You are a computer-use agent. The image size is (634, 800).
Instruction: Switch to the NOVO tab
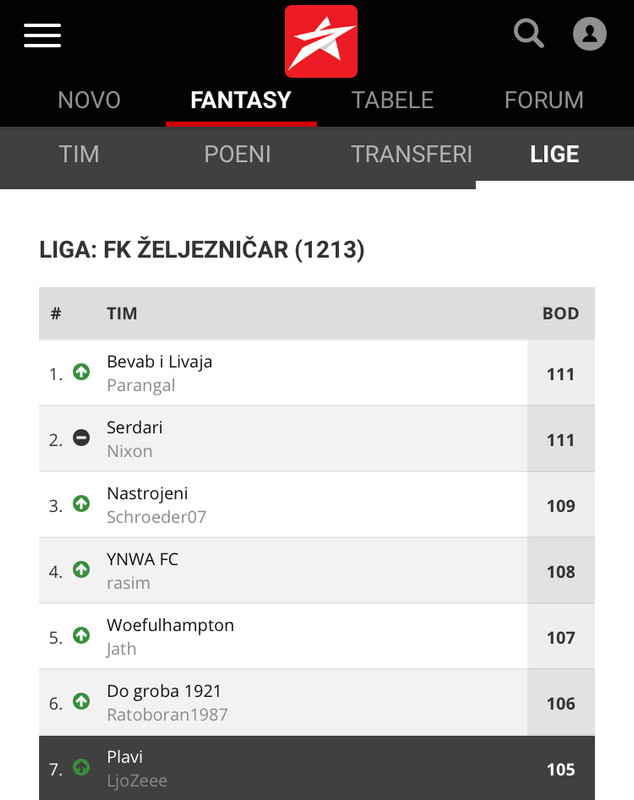tap(89, 100)
